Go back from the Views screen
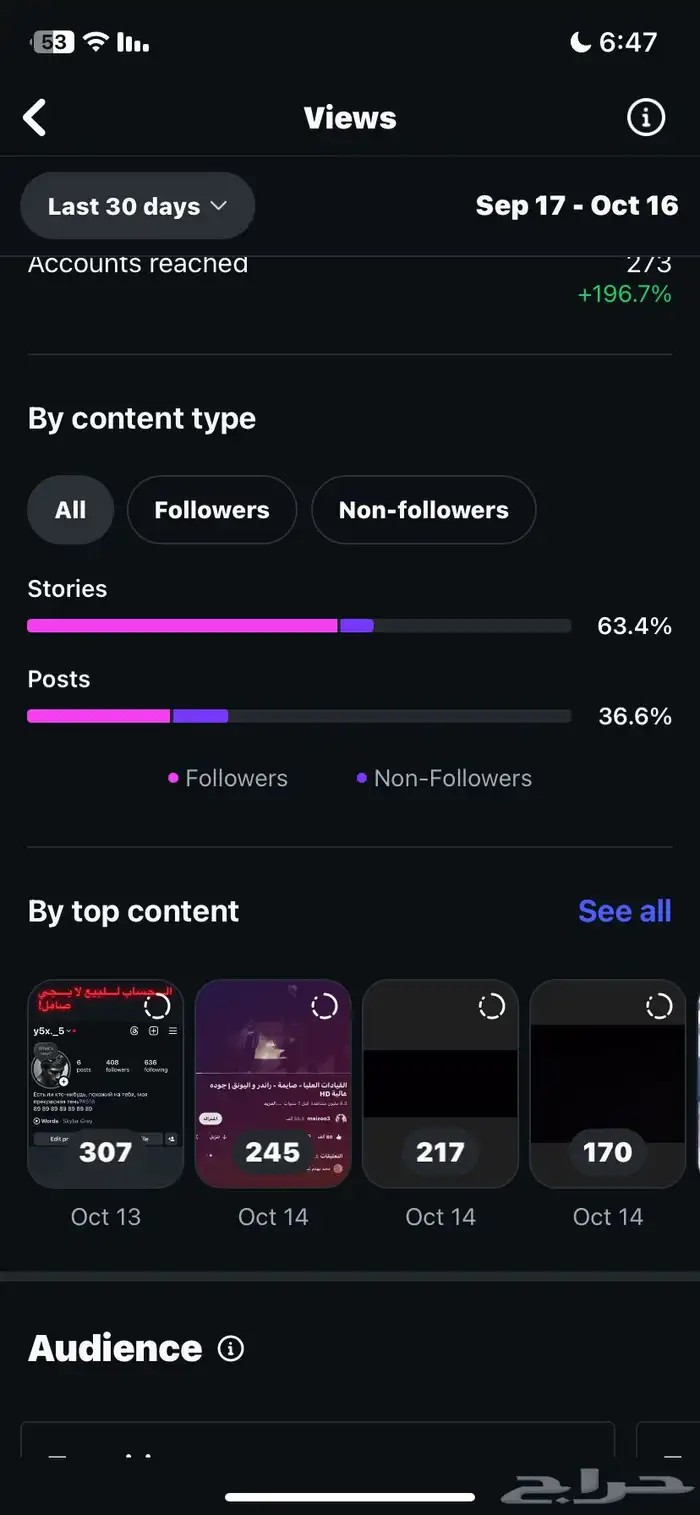This screenshot has height=1515, width=700. (x=35, y=118)
